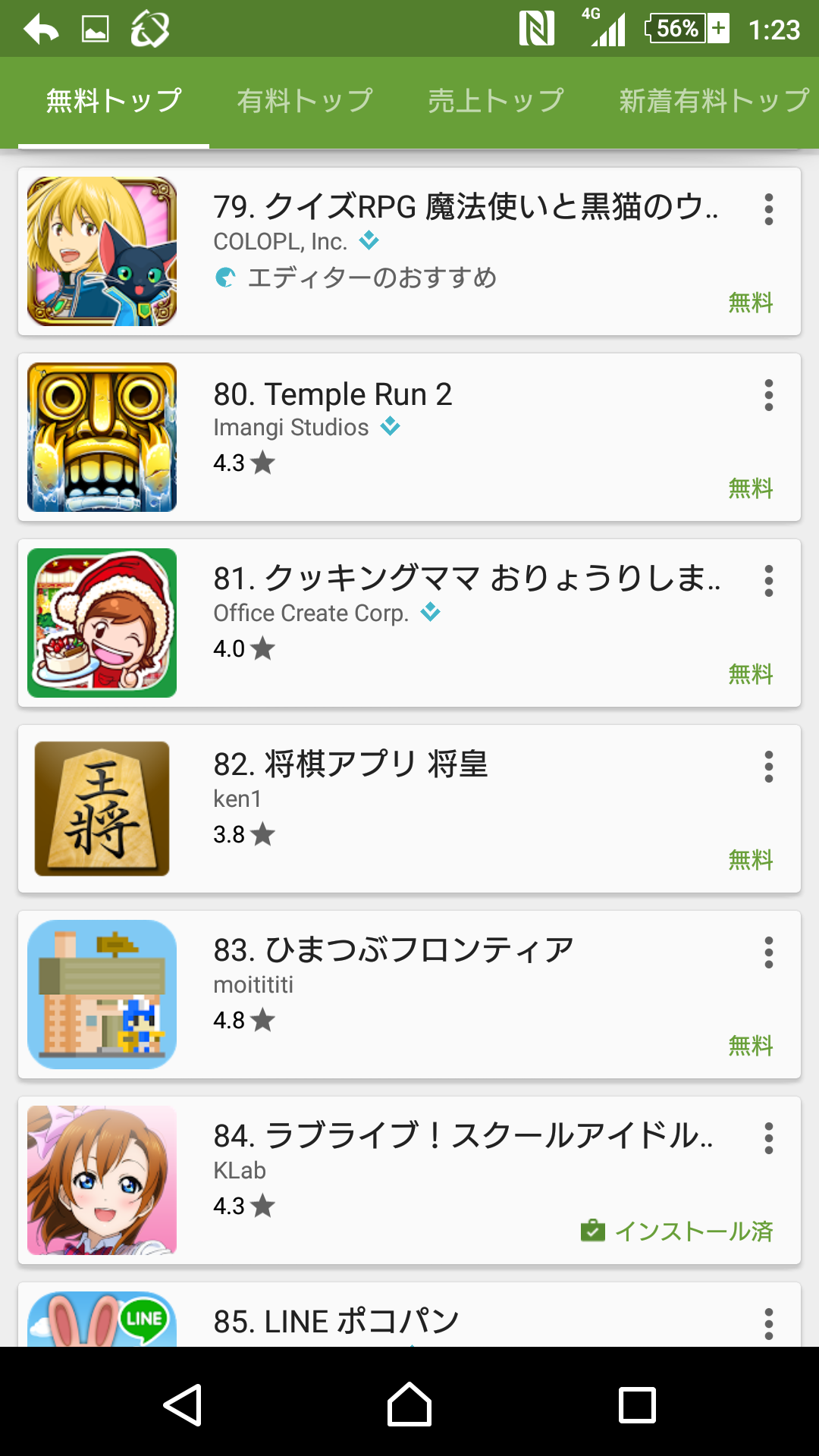The image size is (819, 1456).
Task: Open the 将棋アプリ 将皇 listing
Action: (x=455, y=809)
